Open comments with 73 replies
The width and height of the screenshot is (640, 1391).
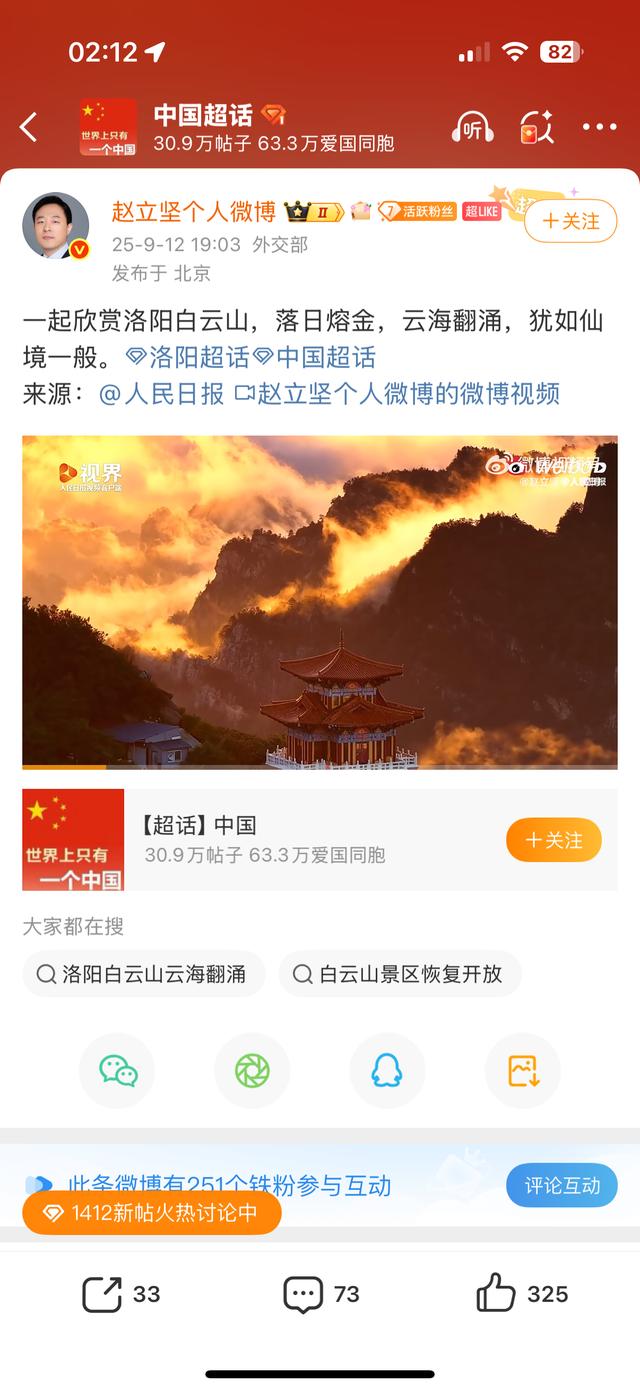coord(321,1294)
